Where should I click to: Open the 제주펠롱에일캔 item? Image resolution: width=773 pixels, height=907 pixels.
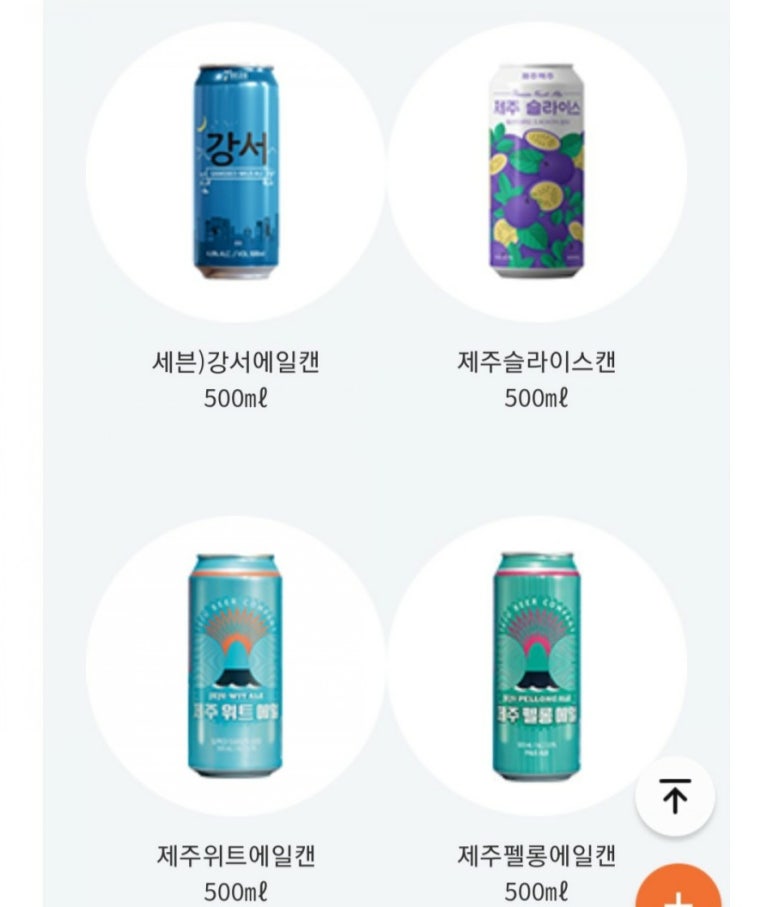(x=536, y=665)
